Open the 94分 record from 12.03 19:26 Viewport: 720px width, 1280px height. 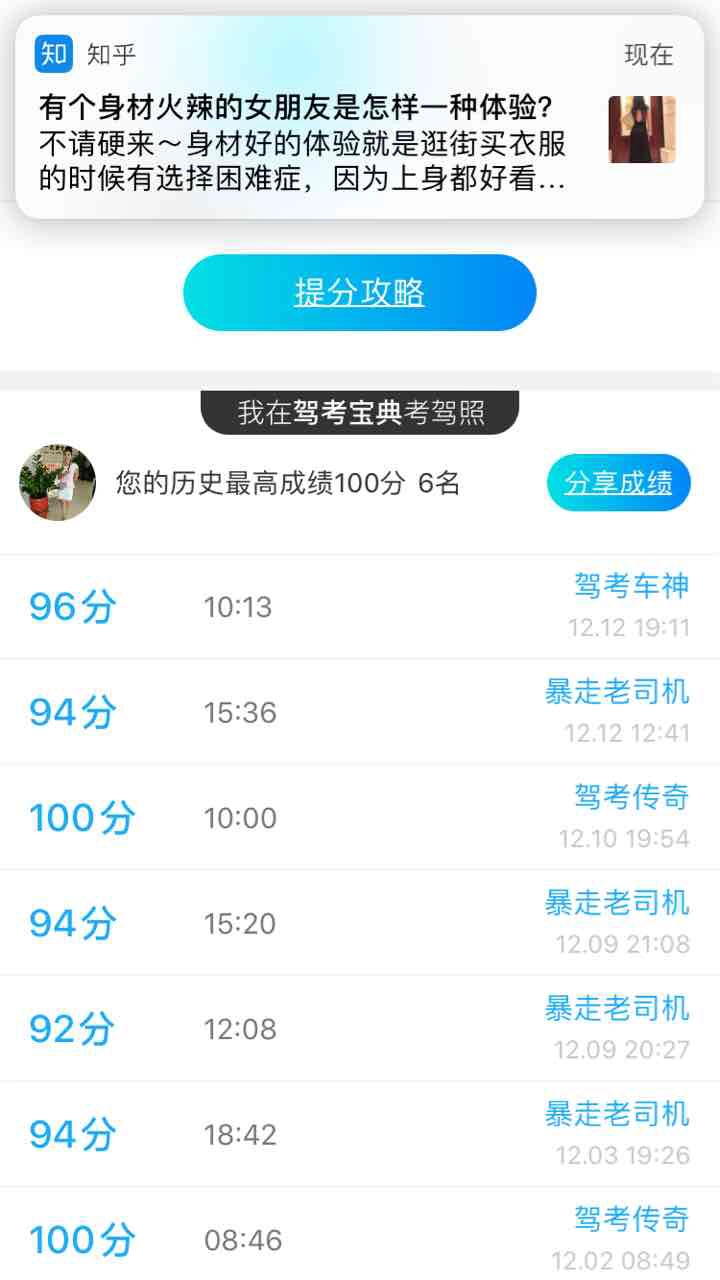tap(360, 1134)
